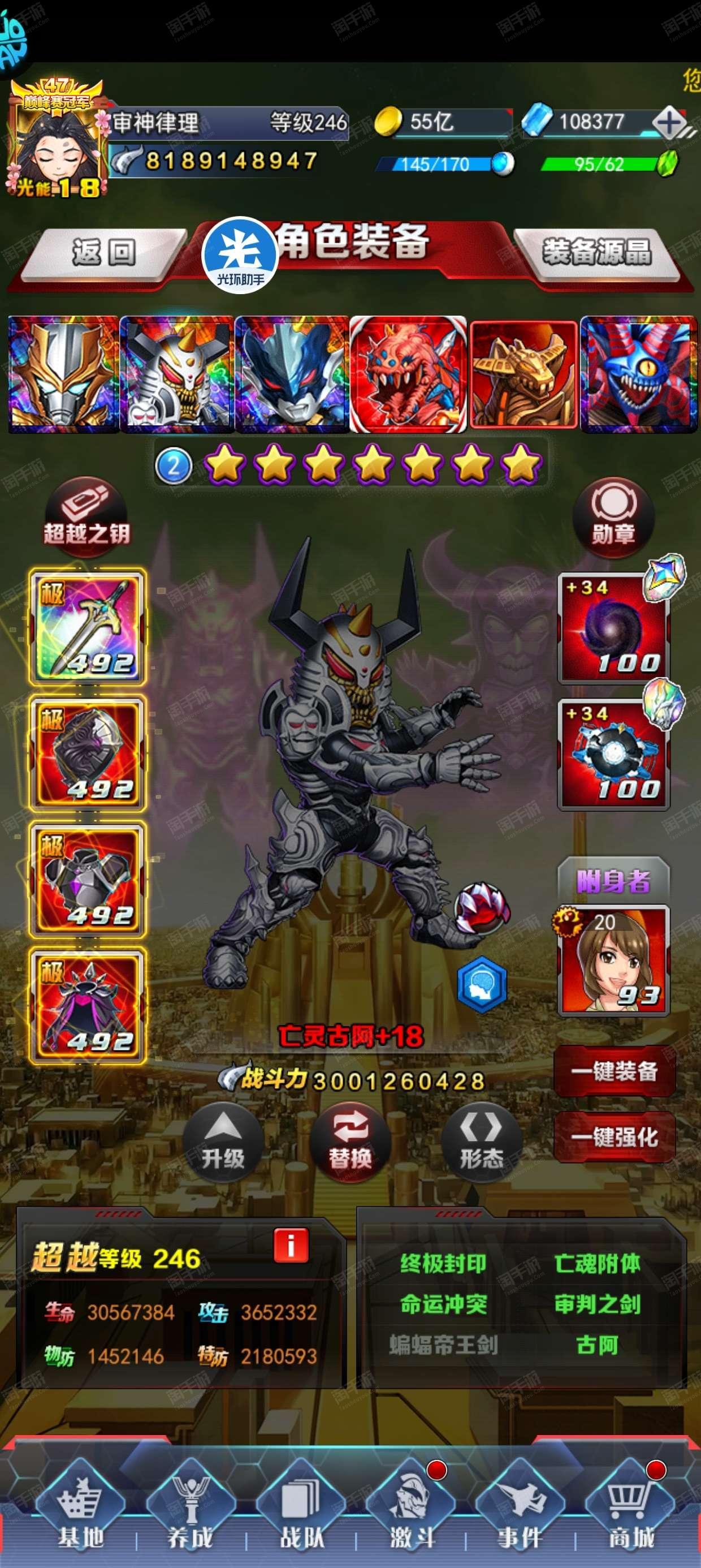701x1568 pixels.
Task: Open 超越之钥 key menu
Action: tap(86, 518)
